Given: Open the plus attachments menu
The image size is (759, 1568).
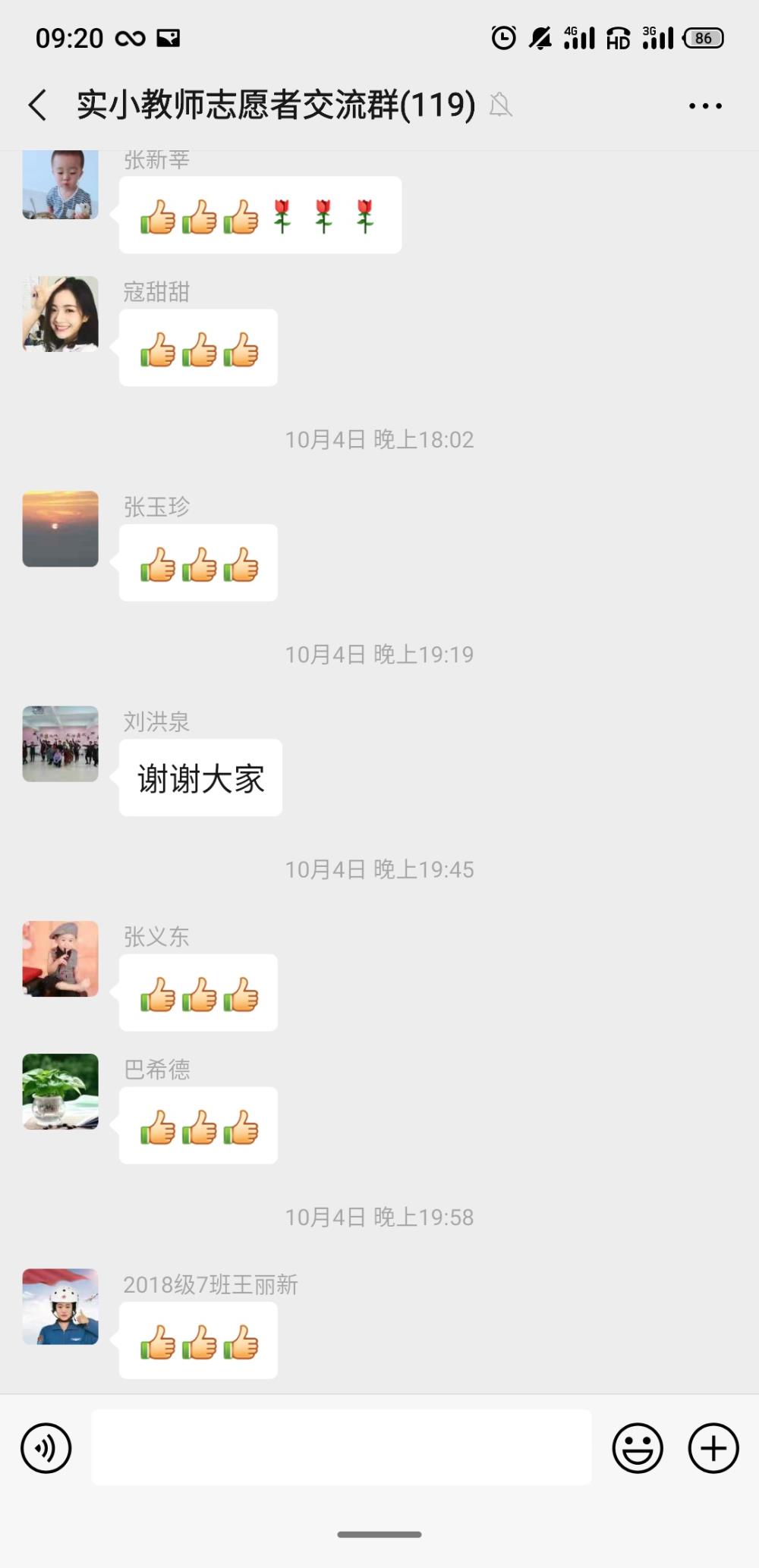Looking at the screenshot, I should coord(713,1447).
